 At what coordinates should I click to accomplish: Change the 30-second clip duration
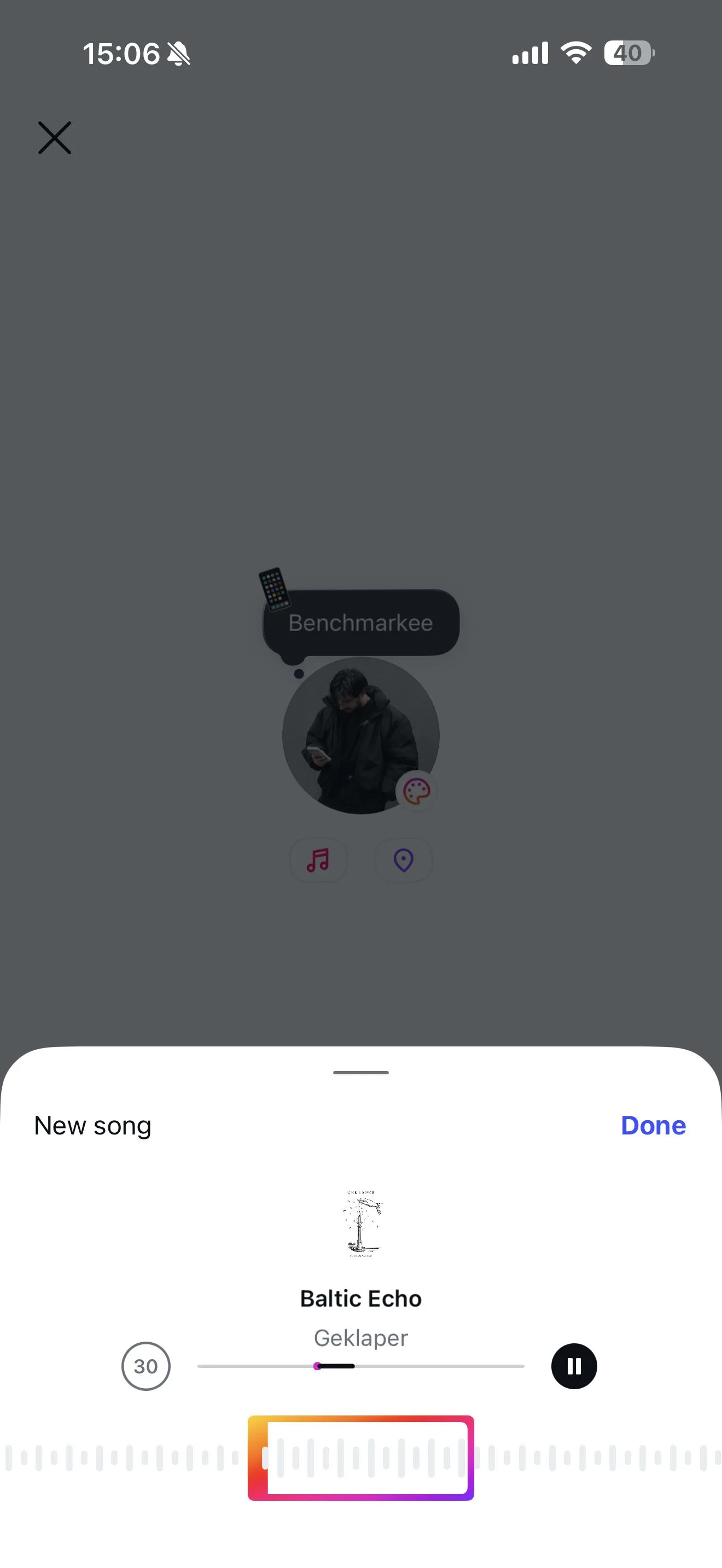tap(145, 1366)
